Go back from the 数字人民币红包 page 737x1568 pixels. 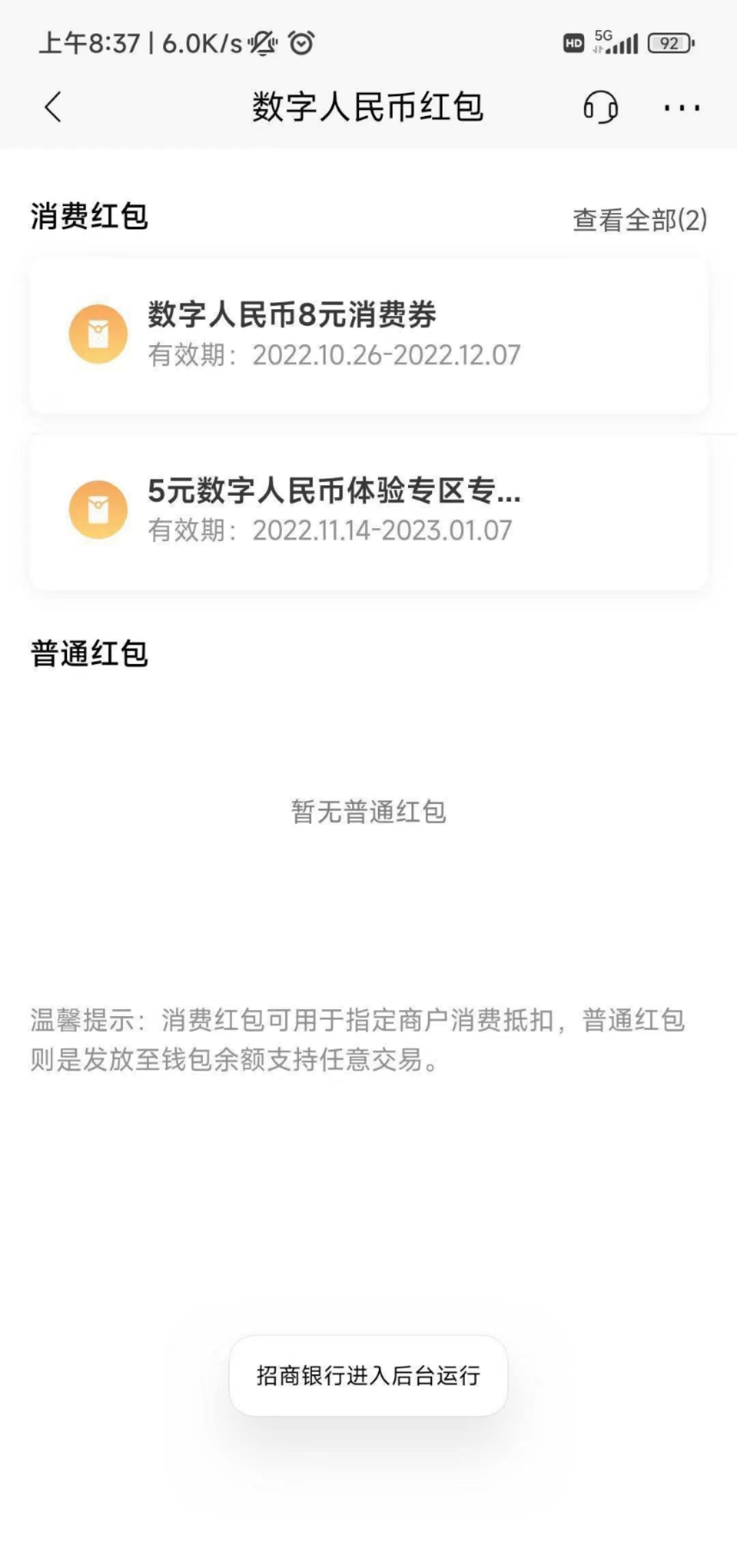point(53,107)
